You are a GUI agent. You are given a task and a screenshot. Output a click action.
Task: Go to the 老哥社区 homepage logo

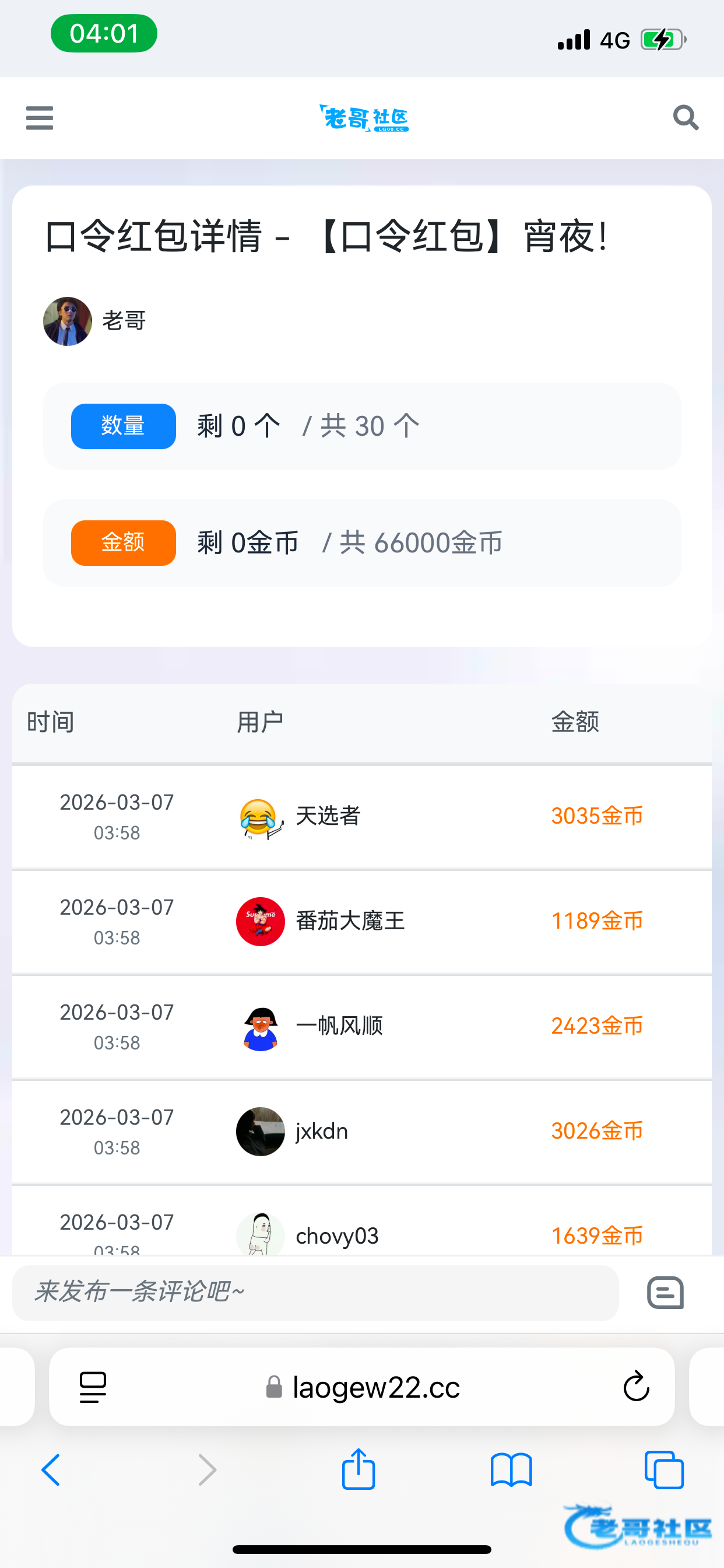(364, 118)
